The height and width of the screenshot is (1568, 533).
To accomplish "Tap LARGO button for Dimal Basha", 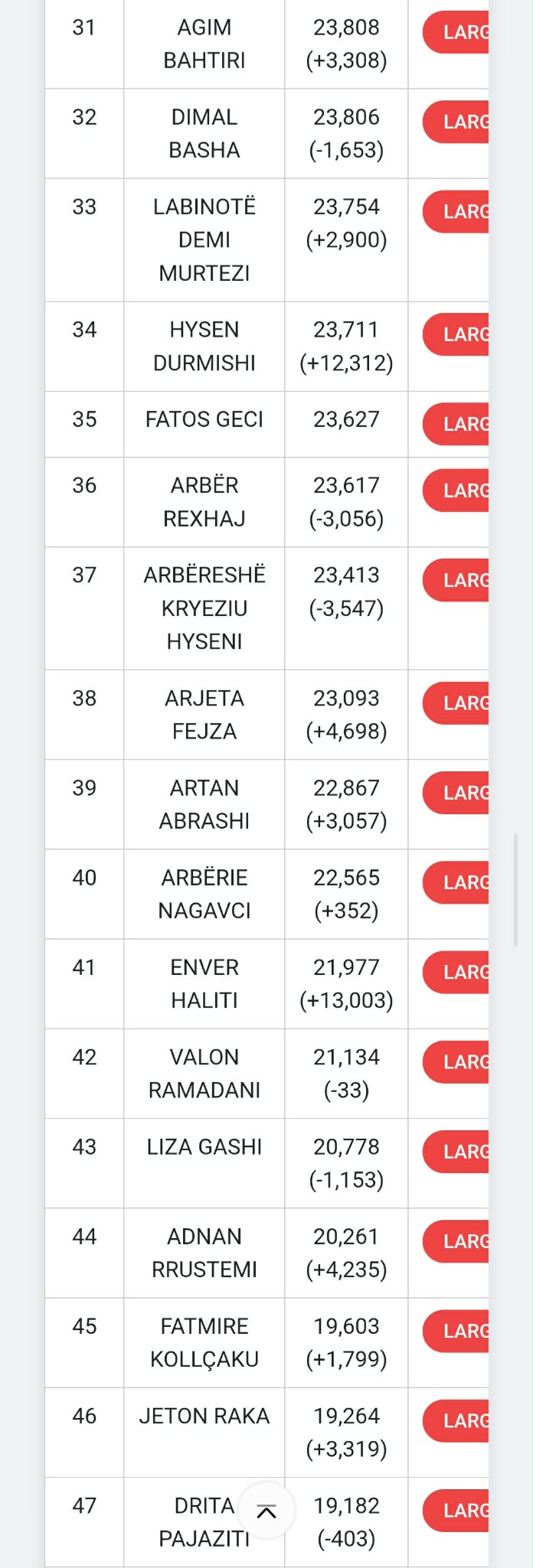I will tap(458, 122).
